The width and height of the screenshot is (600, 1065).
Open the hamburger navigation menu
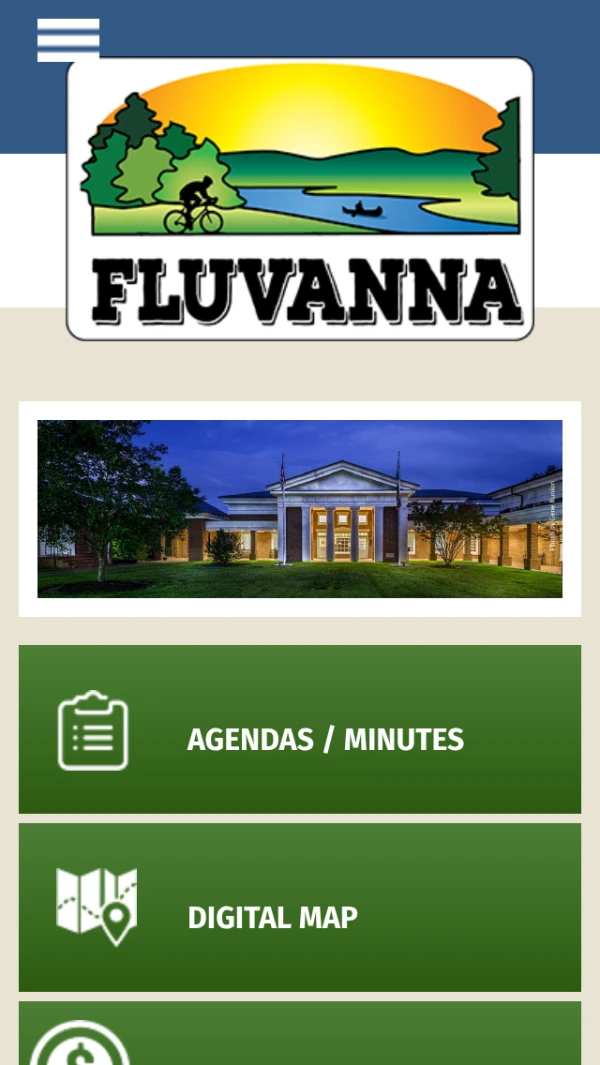click(68, 40)
